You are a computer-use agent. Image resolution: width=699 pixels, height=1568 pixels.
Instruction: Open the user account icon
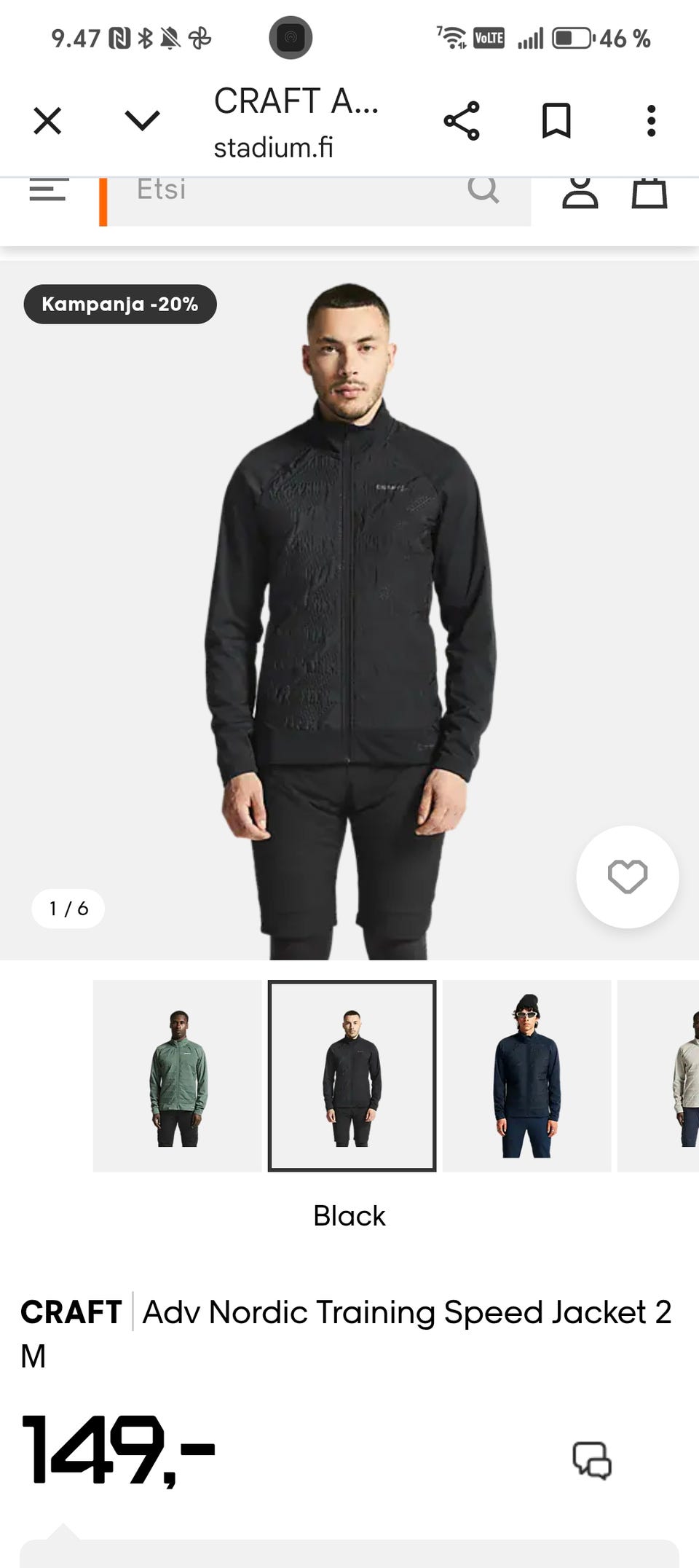580,193
